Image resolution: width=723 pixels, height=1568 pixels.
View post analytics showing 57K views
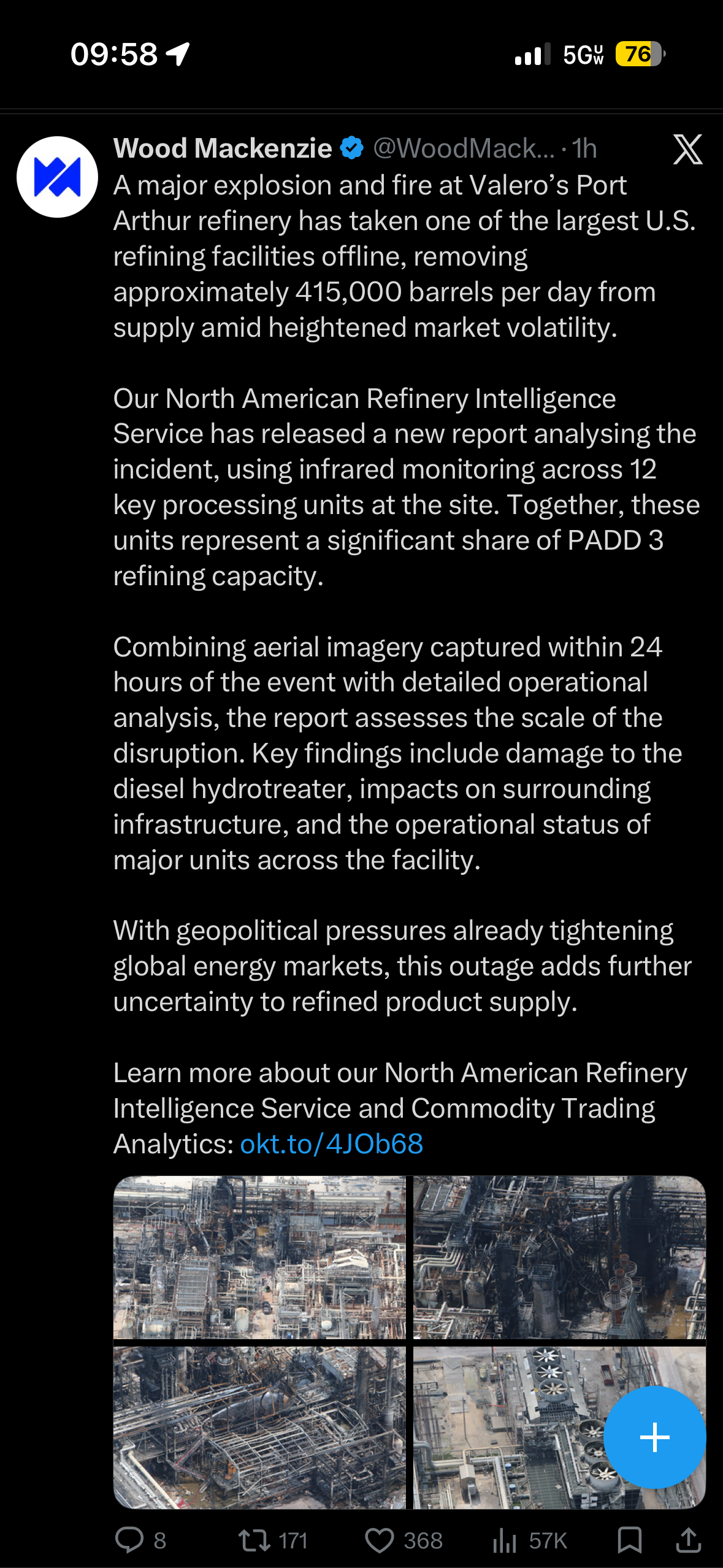[530, 1540]
